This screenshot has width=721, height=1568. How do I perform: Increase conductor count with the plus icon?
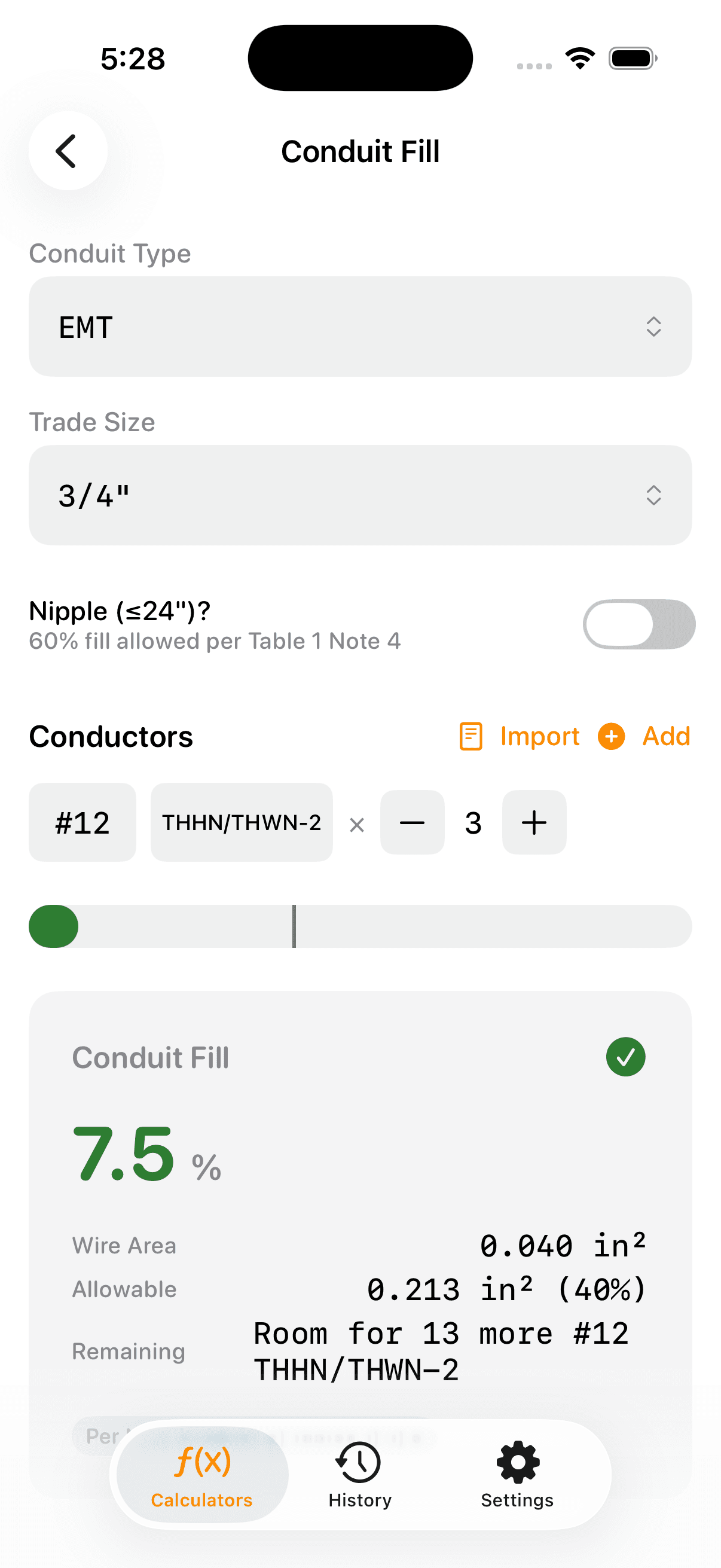click(x=534, y=822)
